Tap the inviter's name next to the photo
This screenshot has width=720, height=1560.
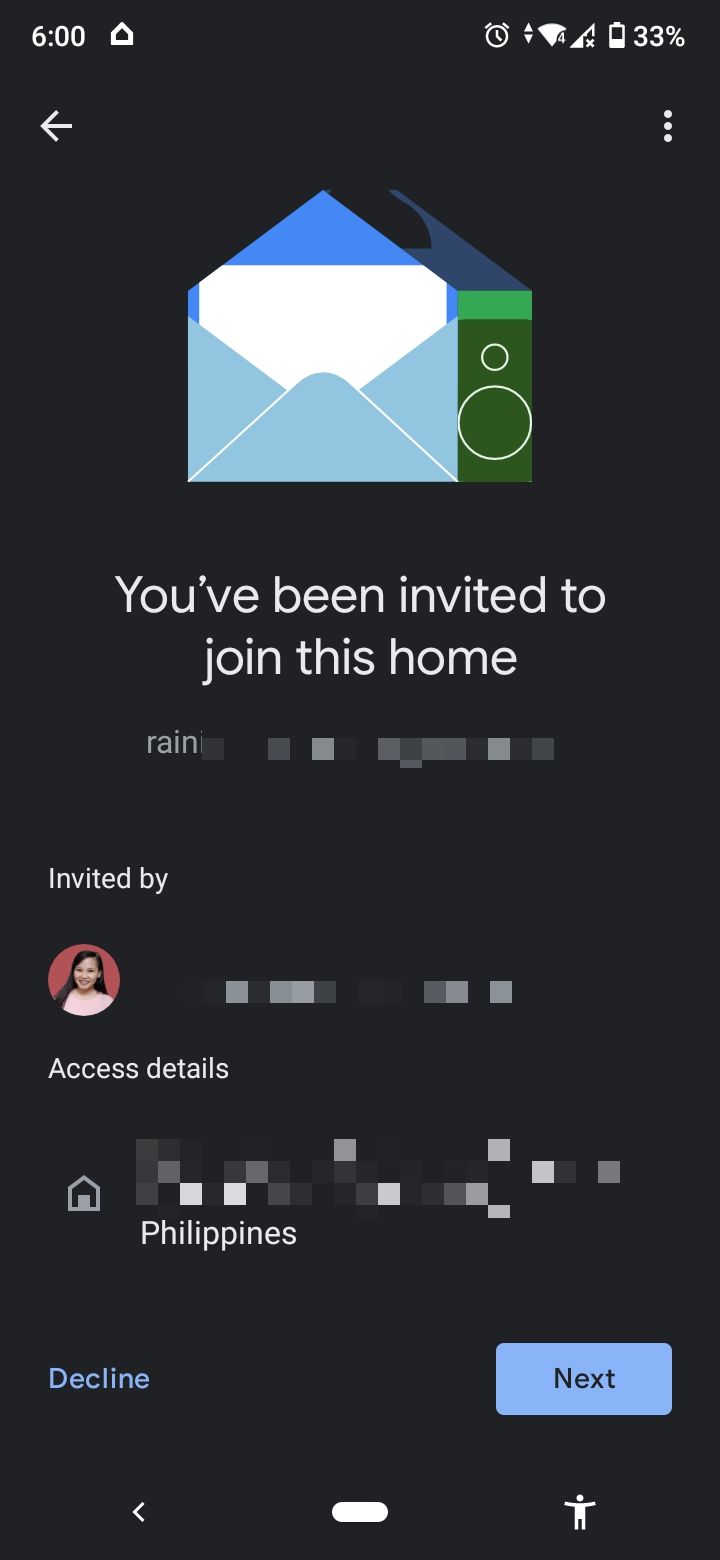coord(350,991)
